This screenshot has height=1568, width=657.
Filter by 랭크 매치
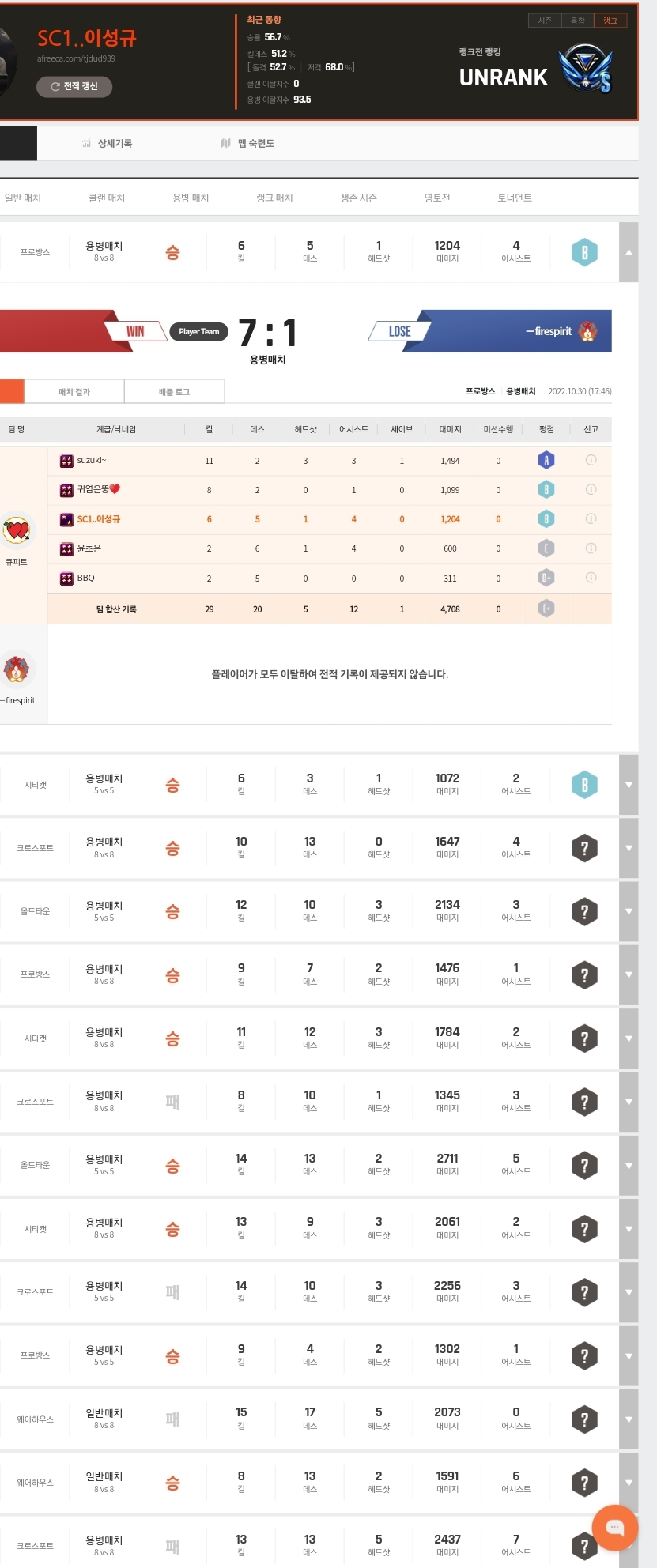pyautogui.click(x=274, y=198)
